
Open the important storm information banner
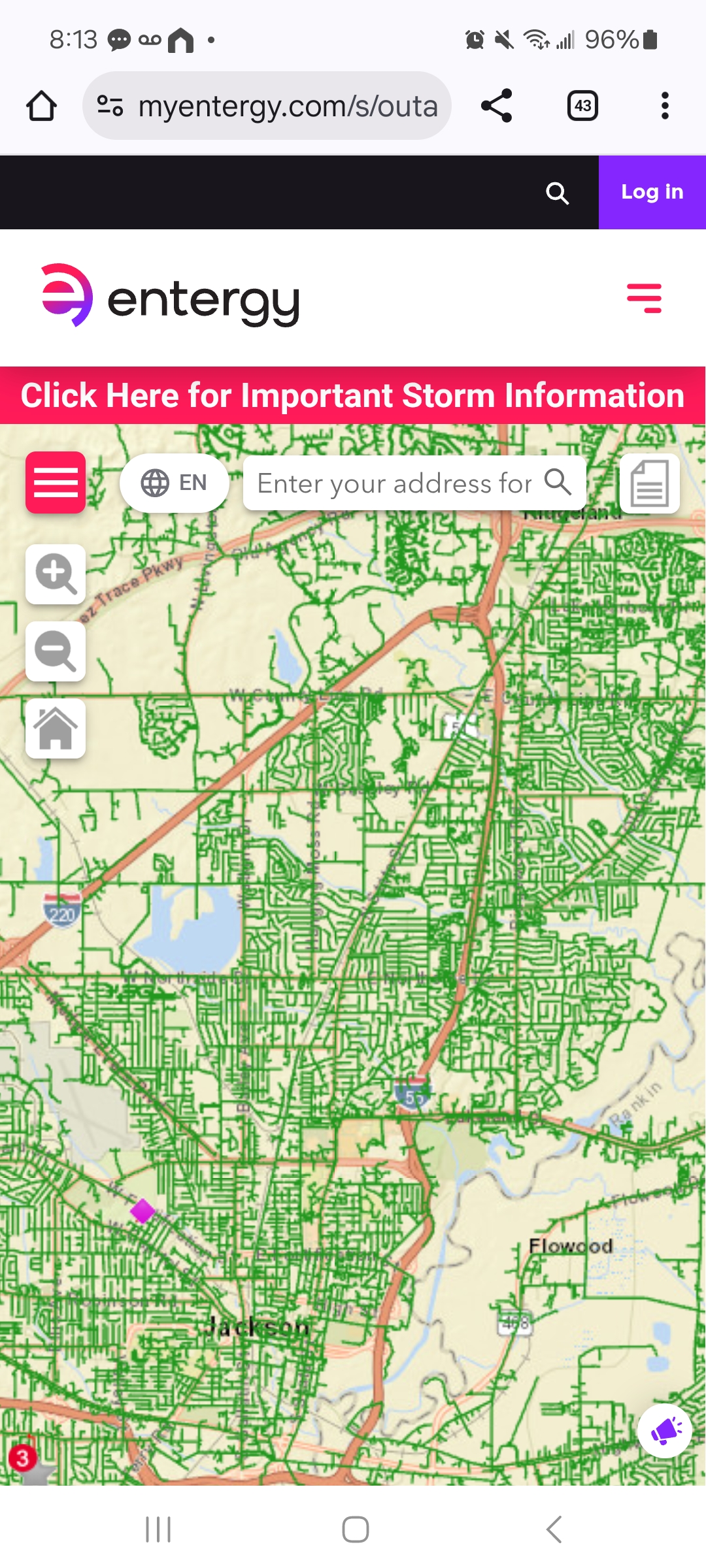pyautogui.click(x=353, y=395)
